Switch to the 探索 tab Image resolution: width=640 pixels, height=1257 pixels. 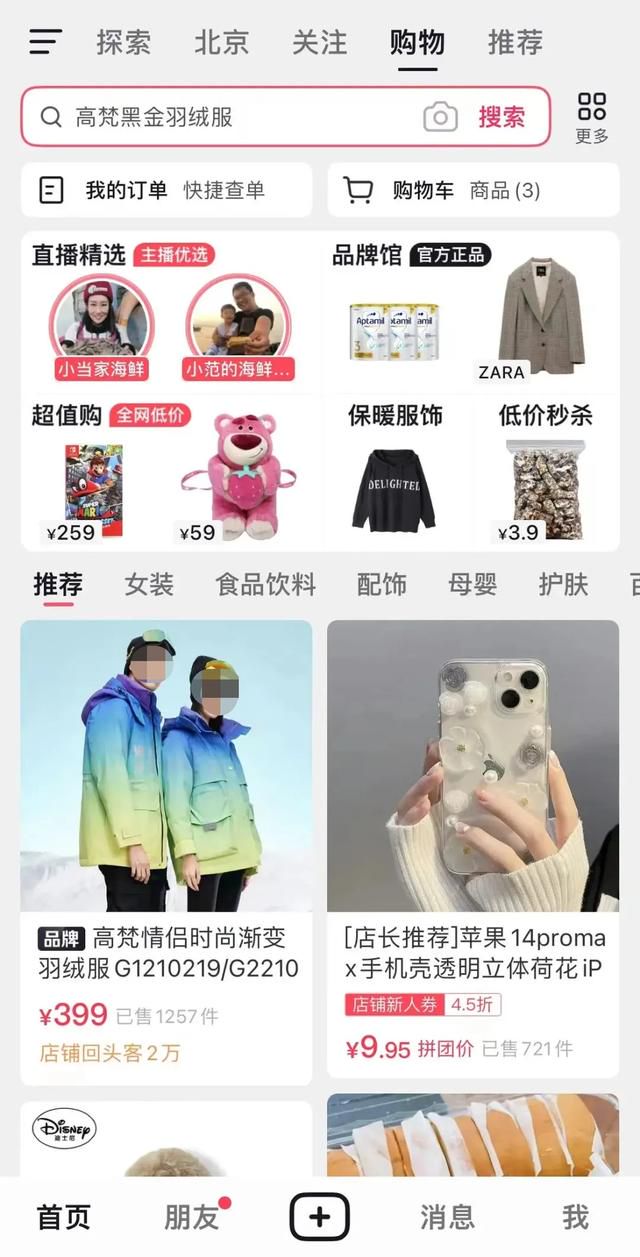124,42
